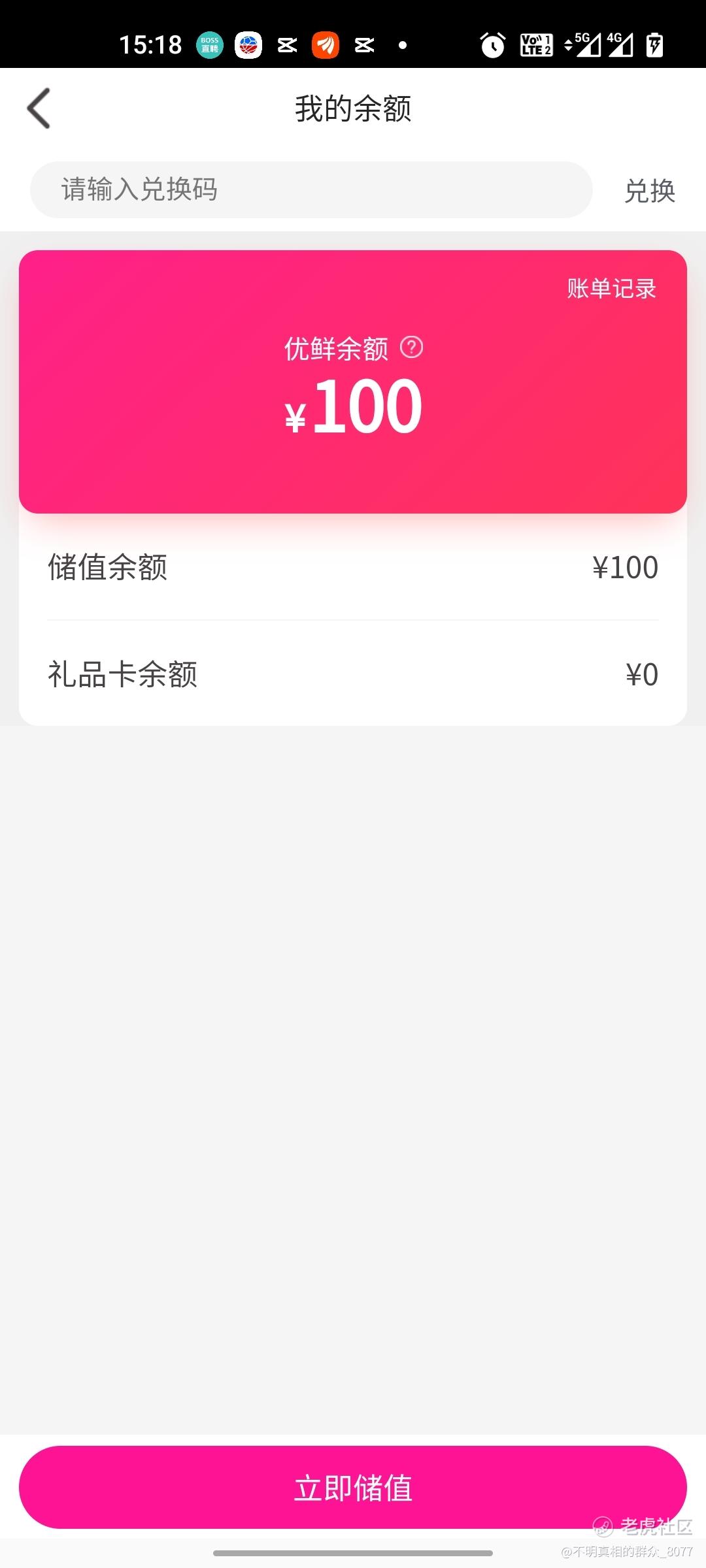Focus the 请输入兑换码 redemption code field
The width and height of the screenshot is (706, 1568).
(x=311, y=190)
